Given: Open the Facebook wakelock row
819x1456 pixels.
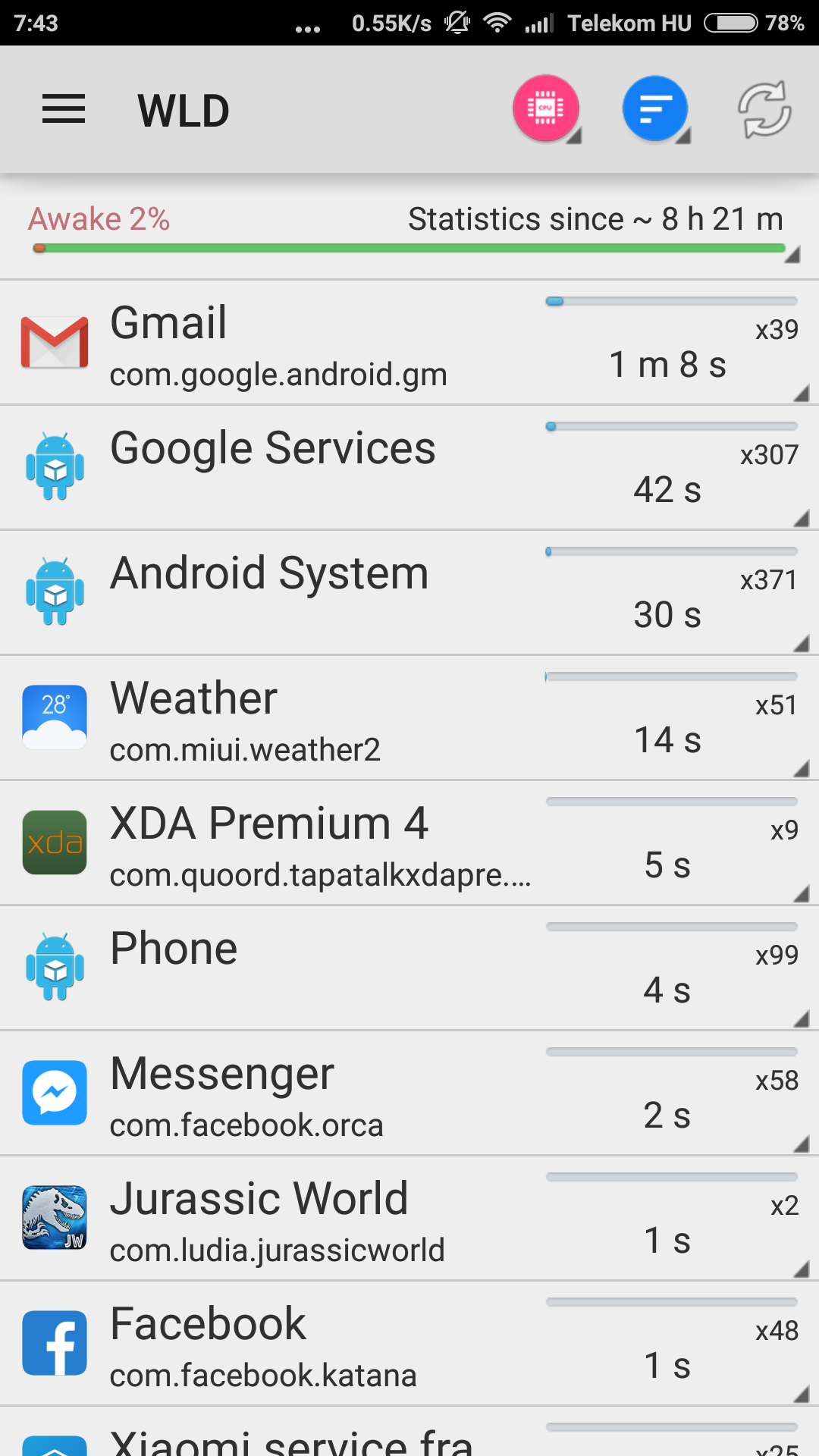Looking at the screenshot, I should pyautogui.click(x=409, y=1344).
